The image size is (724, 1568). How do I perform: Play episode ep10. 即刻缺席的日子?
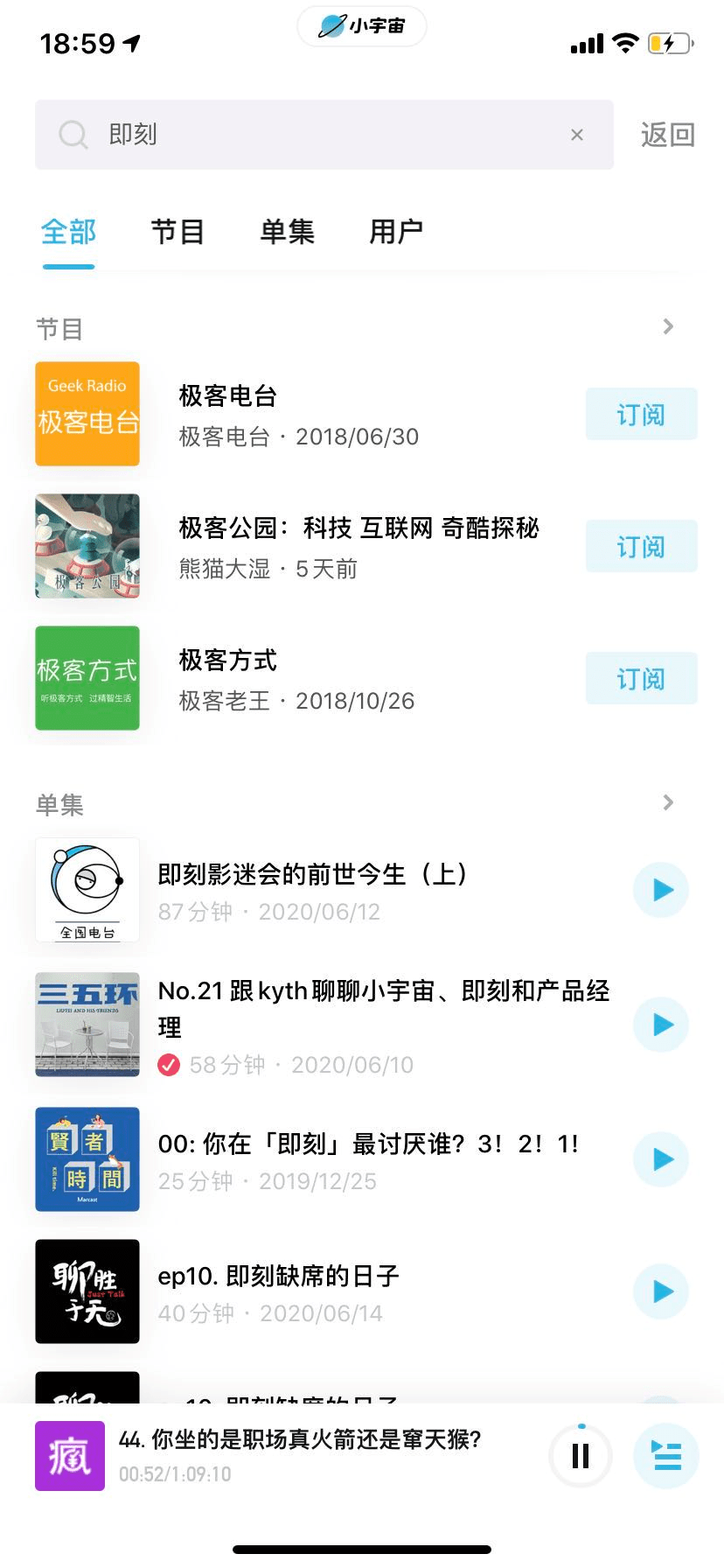pos(661,1291)
